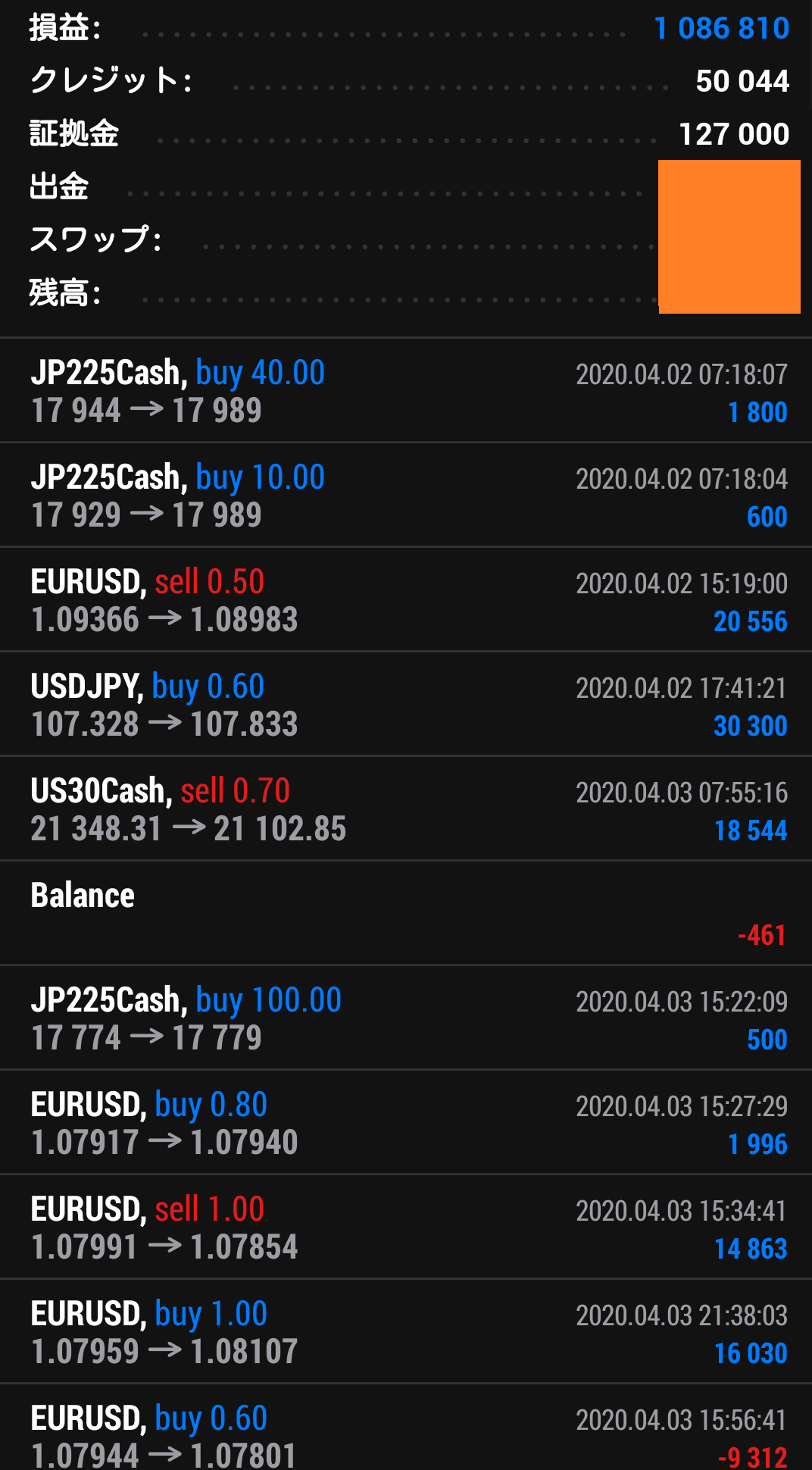Screen dimensions: 812x1470
Task: Expand the EURUSD sell 0.50 trade
Action: [406, 599]
